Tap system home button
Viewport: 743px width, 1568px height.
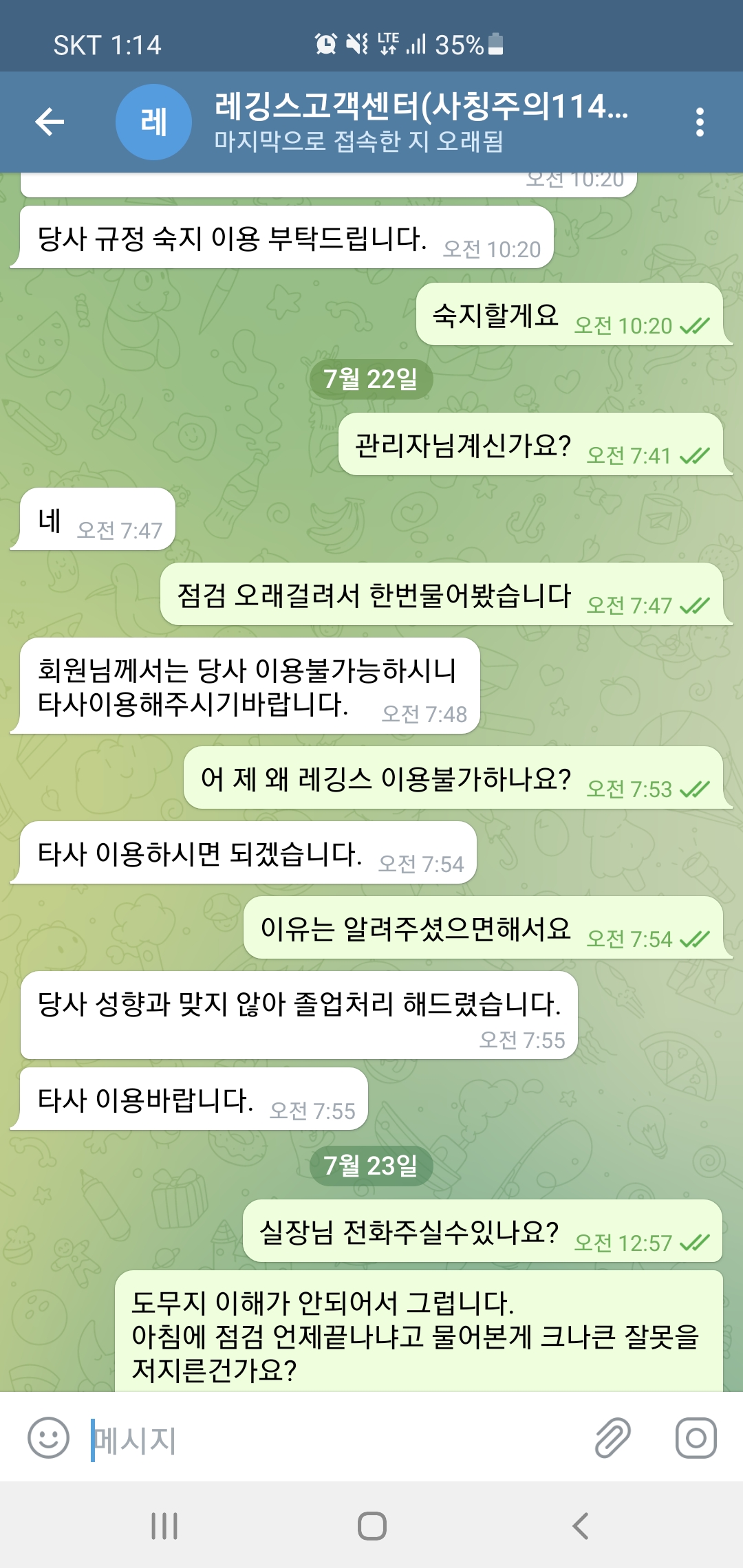pyautogui.click(x=371, y=1526)
